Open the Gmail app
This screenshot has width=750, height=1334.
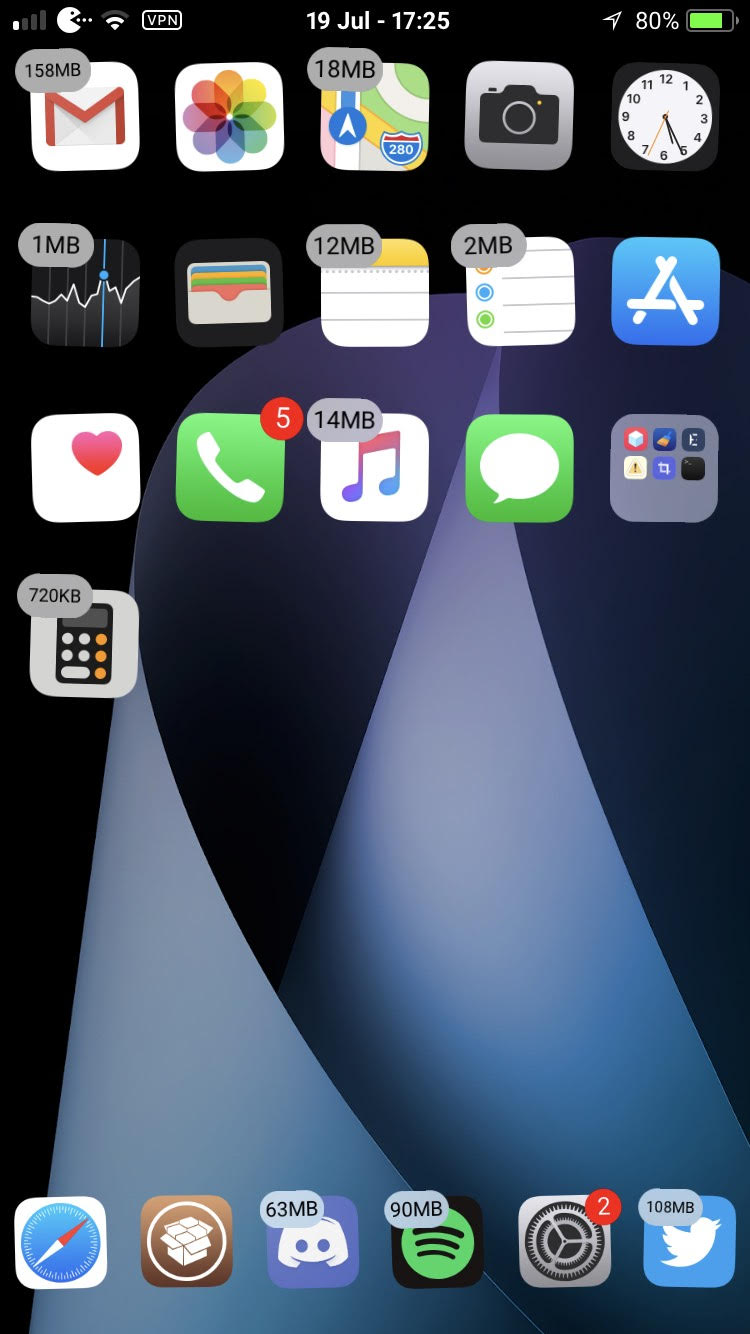(85, 116)
